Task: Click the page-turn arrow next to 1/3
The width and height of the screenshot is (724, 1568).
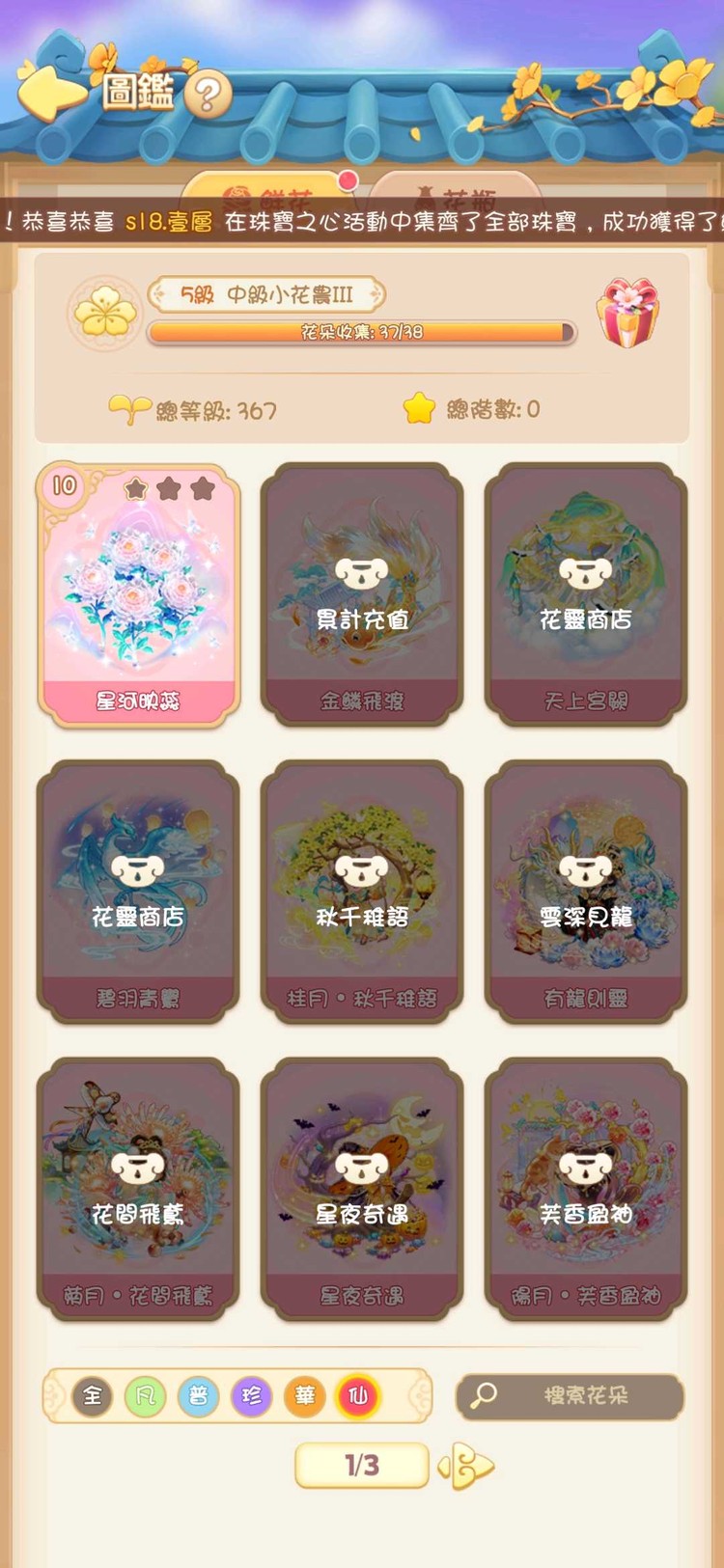Action: (x=467, y=1466)
